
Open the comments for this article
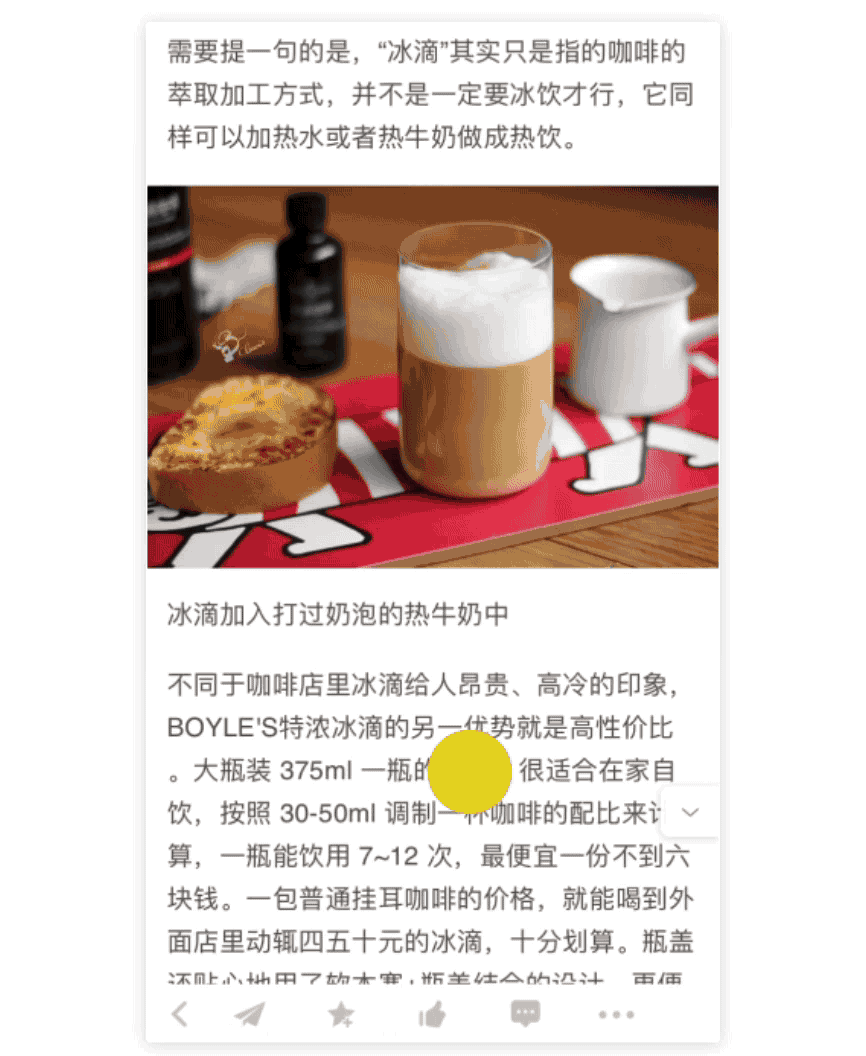point(525,1014)
